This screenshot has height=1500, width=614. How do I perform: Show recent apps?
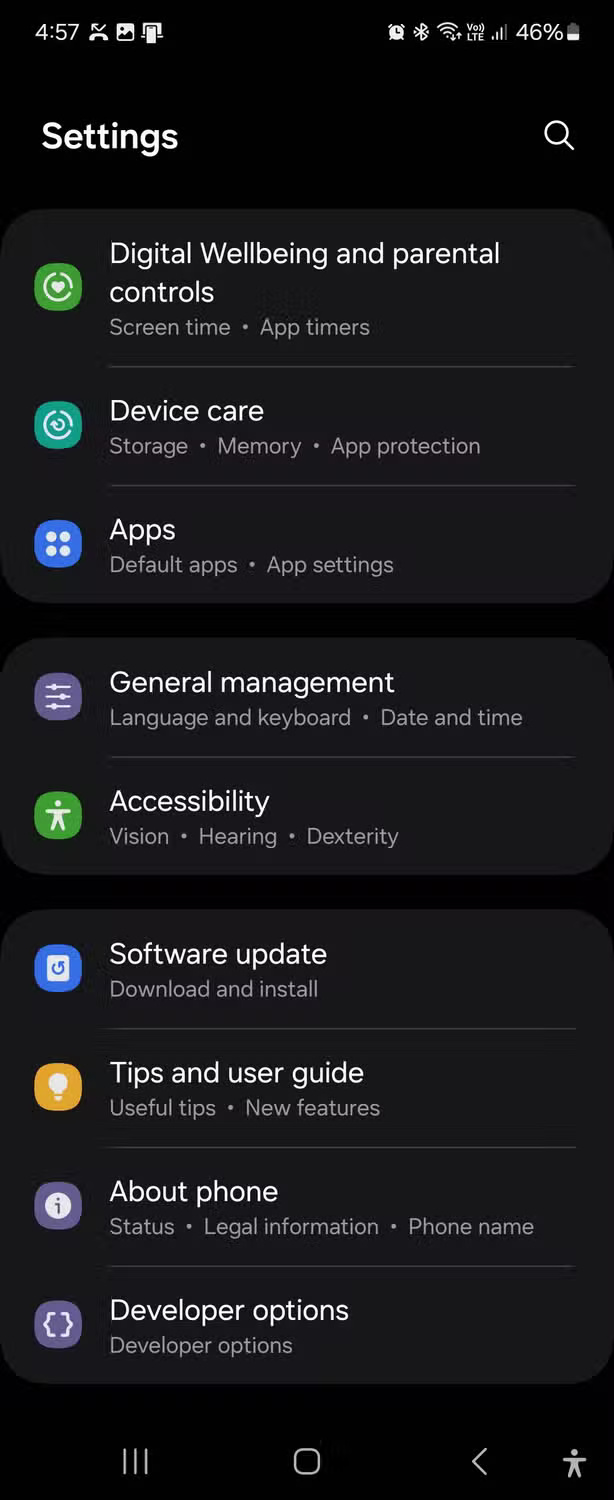pos(135,1461)
